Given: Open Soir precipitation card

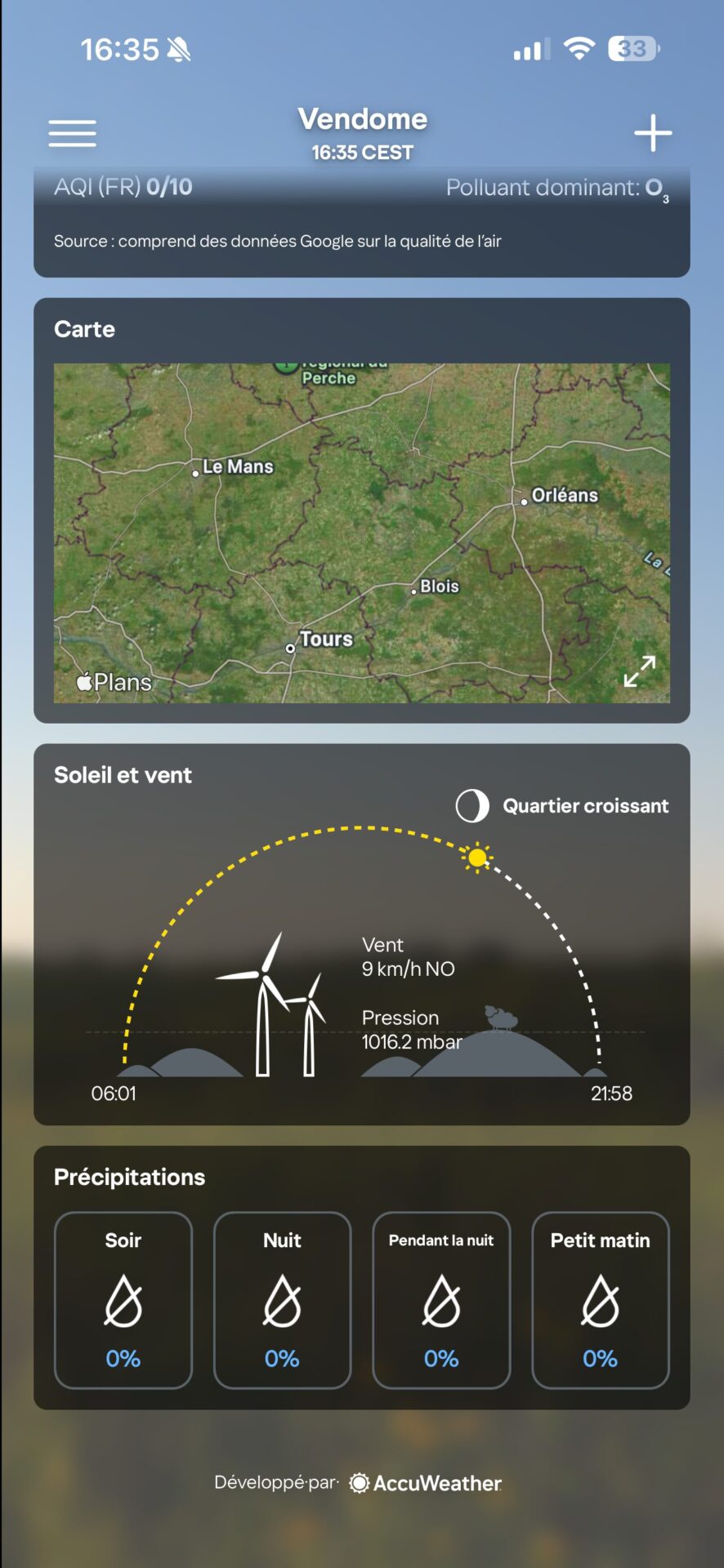Looking at the screenshot, I should pyautogui.click(x=123, y=1300).
